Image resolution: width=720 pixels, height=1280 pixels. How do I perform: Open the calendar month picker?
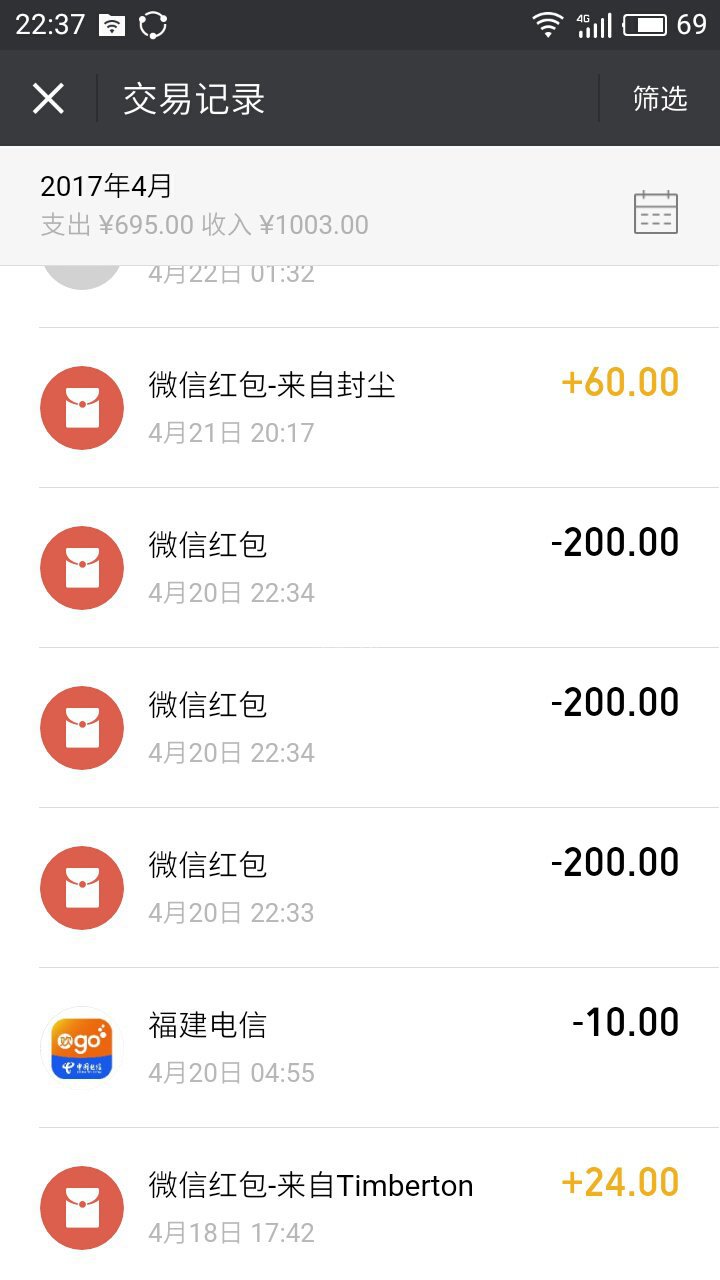(656, 212)
